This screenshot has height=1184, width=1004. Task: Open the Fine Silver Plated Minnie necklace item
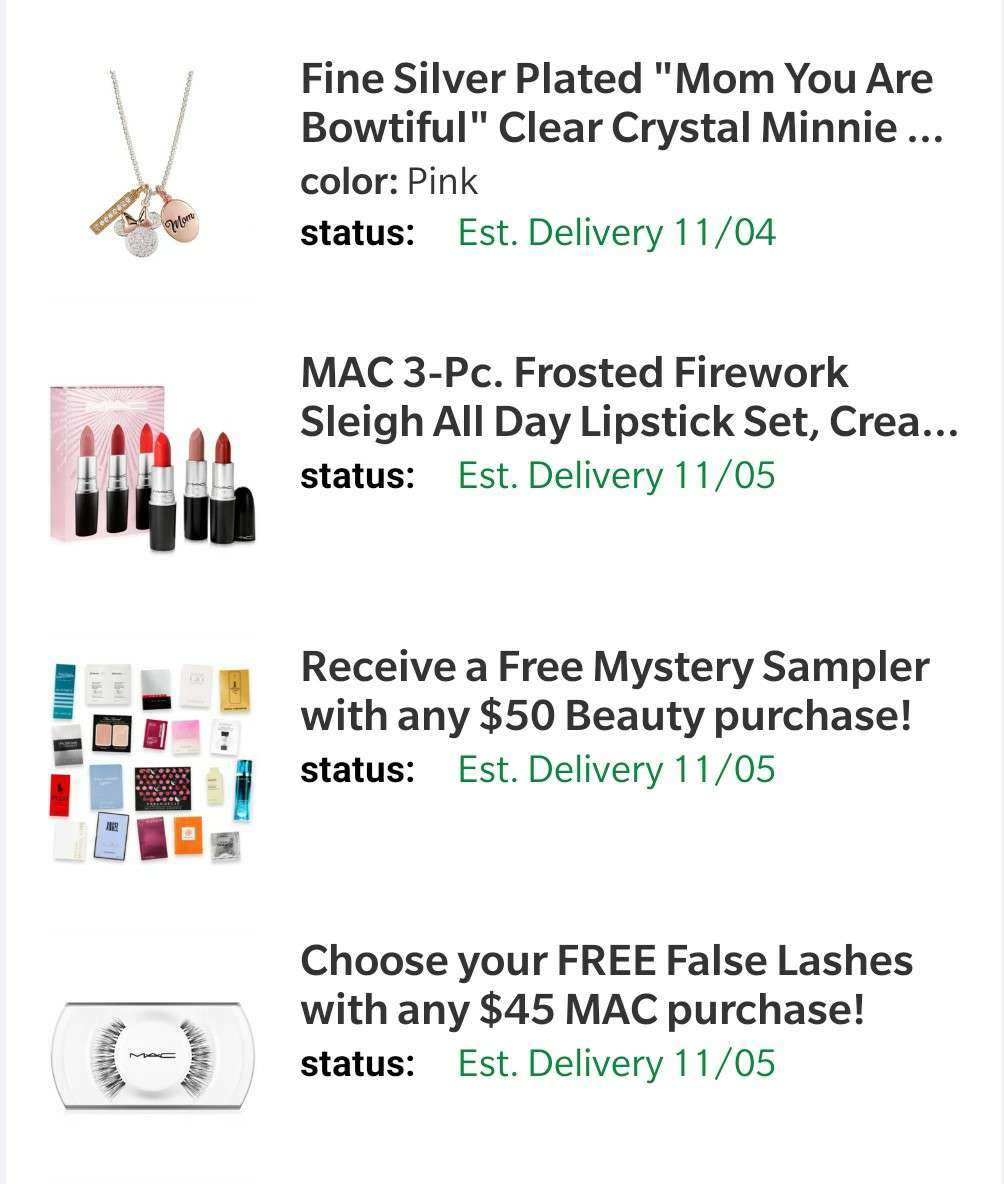620,103
